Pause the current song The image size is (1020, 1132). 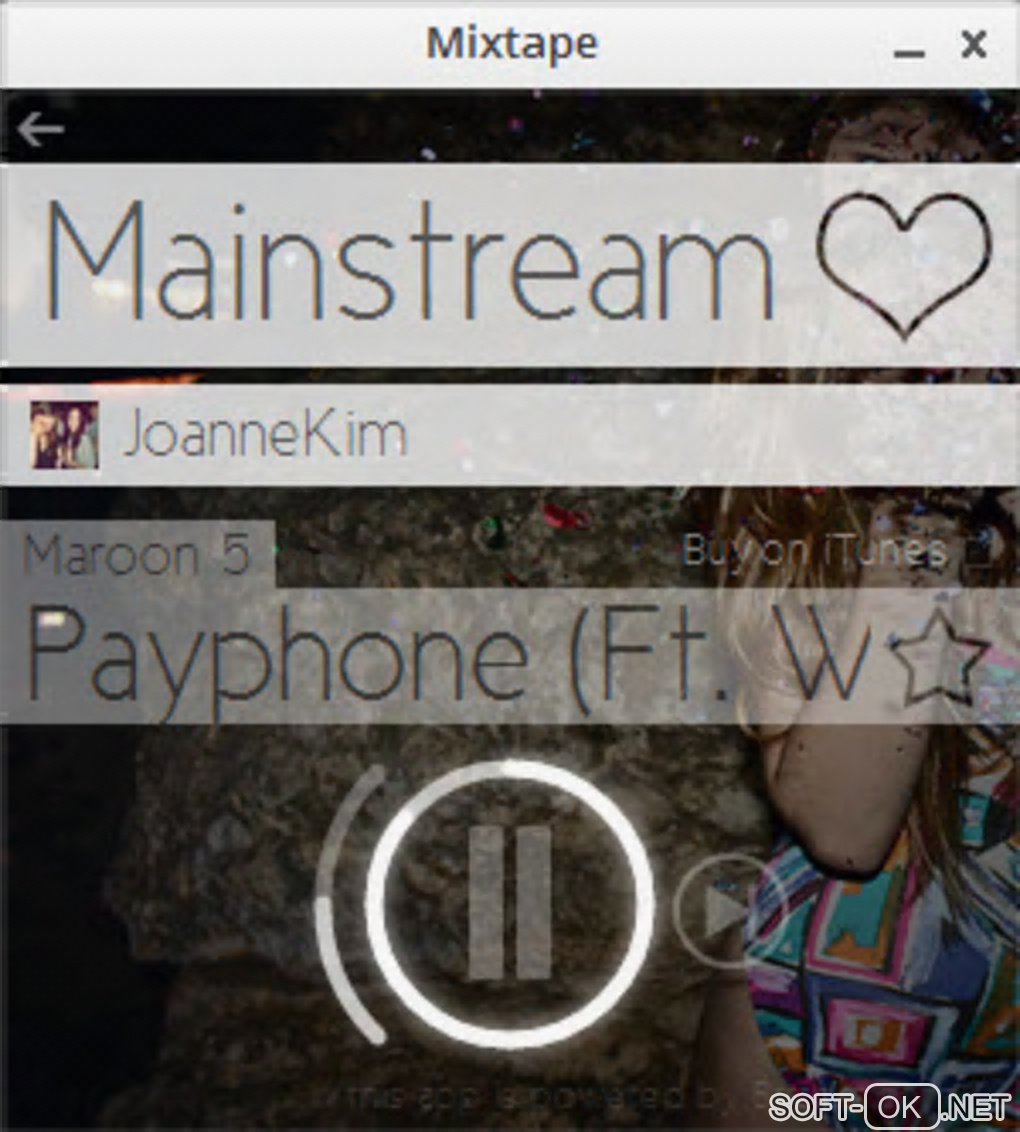(510, 902)
